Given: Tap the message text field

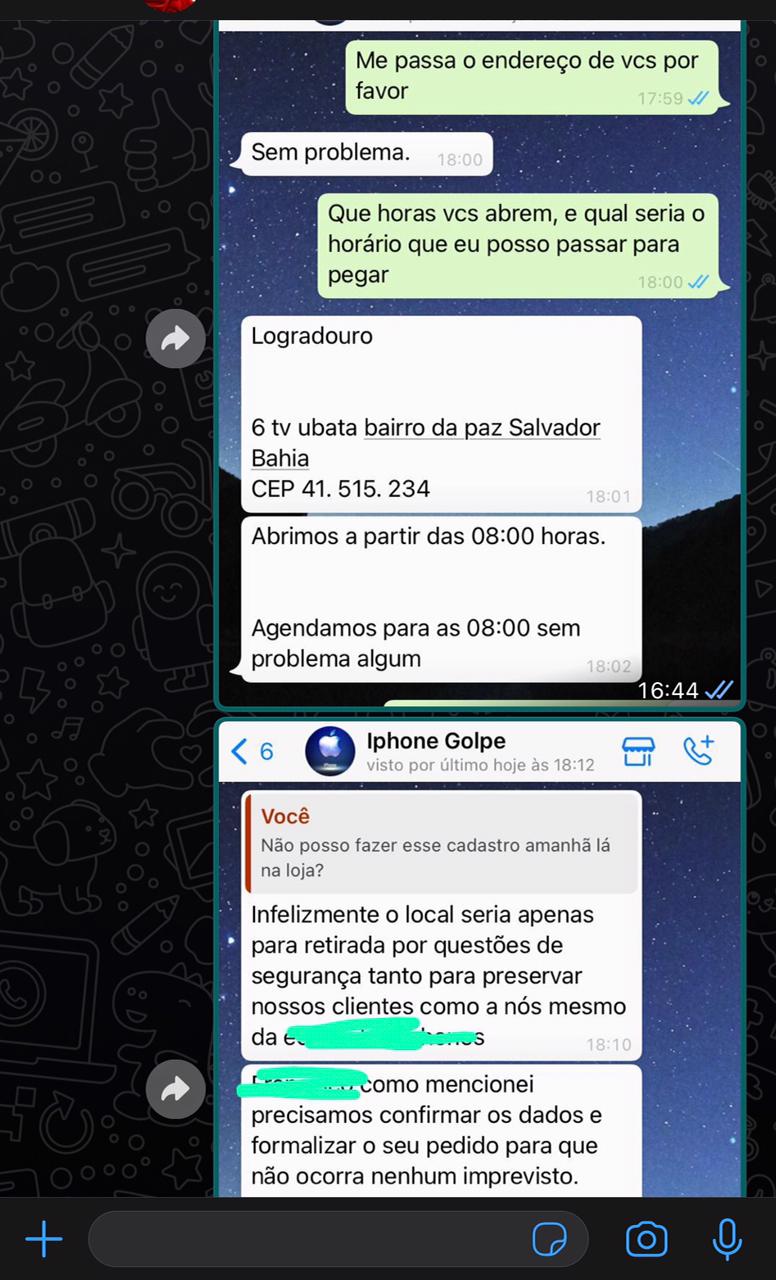Looking at the screenshot, I should pyautogui.click(x=310, y=1241).
